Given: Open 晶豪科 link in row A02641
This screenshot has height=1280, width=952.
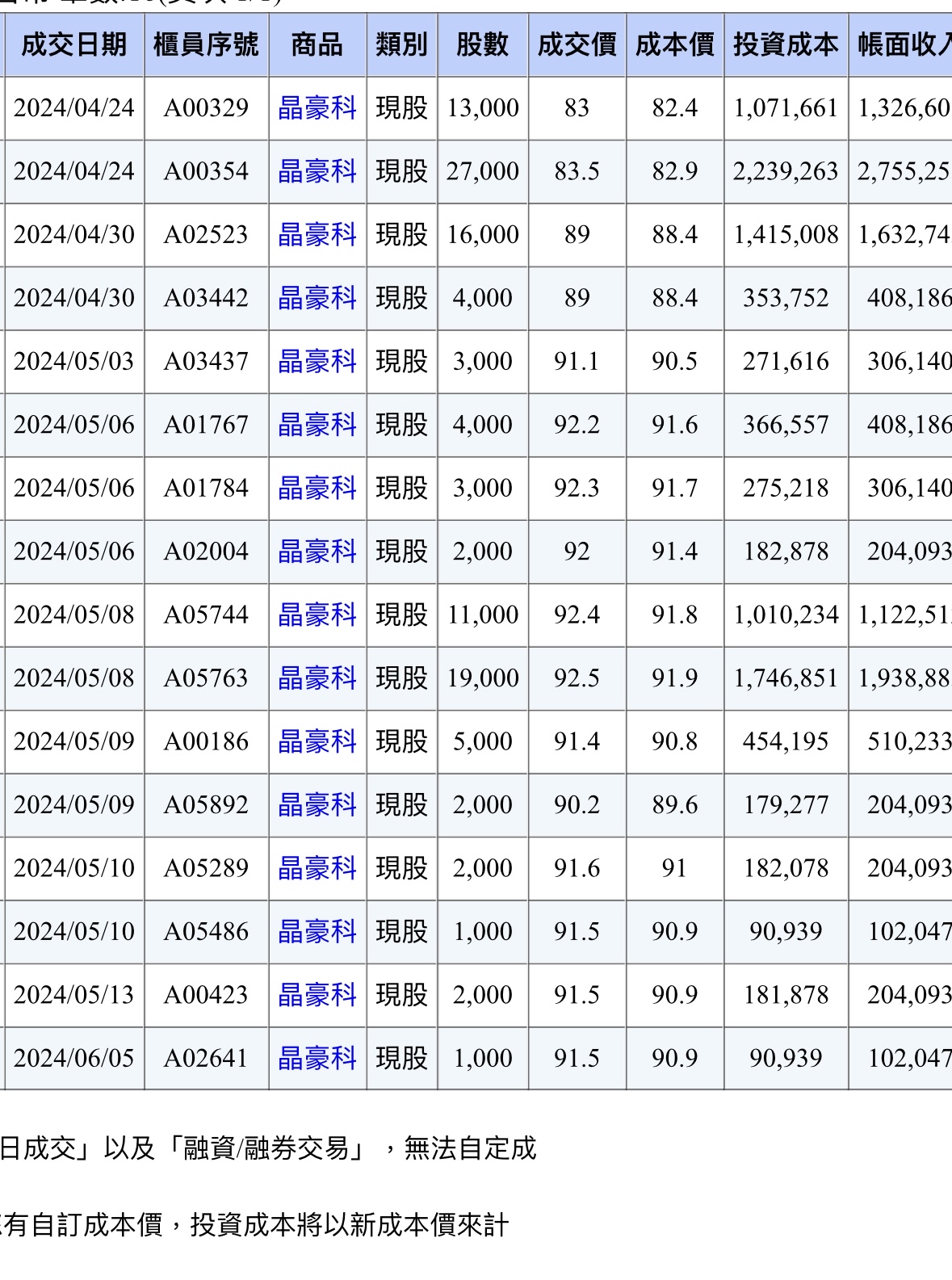Looking at the screenshot, I should (317, 1058).
